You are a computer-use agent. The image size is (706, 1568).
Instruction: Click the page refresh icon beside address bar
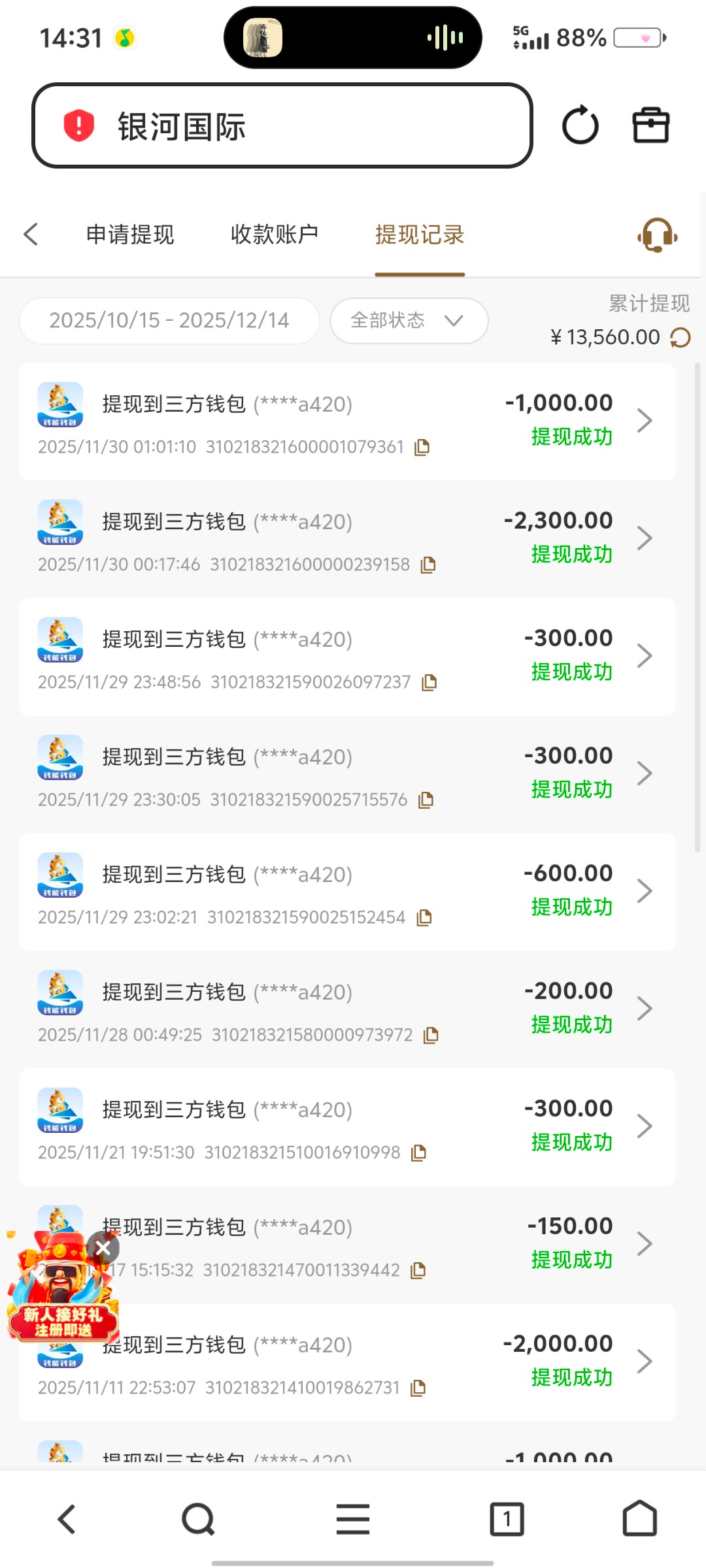(579, 125)
